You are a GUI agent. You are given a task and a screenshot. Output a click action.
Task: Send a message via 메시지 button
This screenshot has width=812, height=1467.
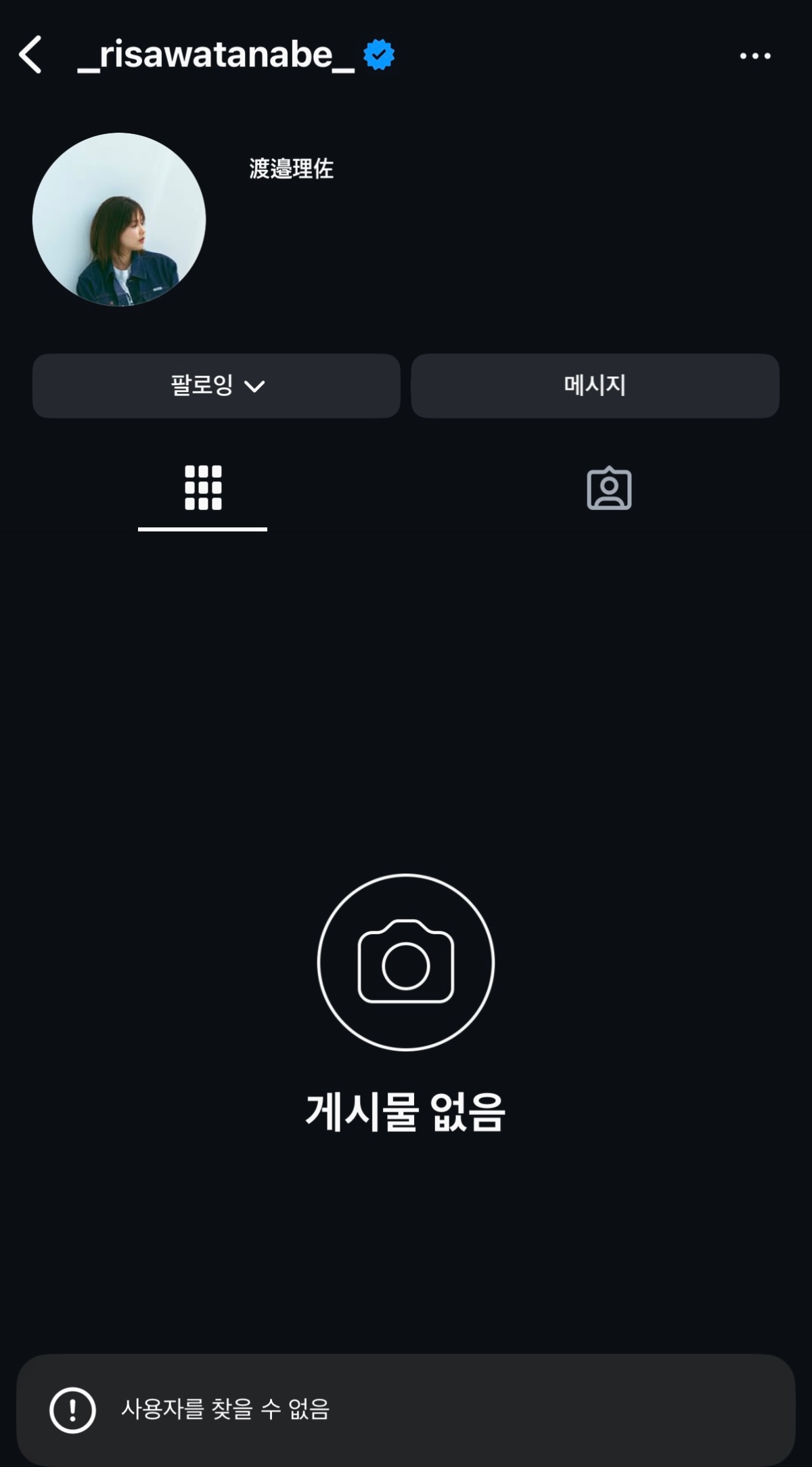(595, 386)
